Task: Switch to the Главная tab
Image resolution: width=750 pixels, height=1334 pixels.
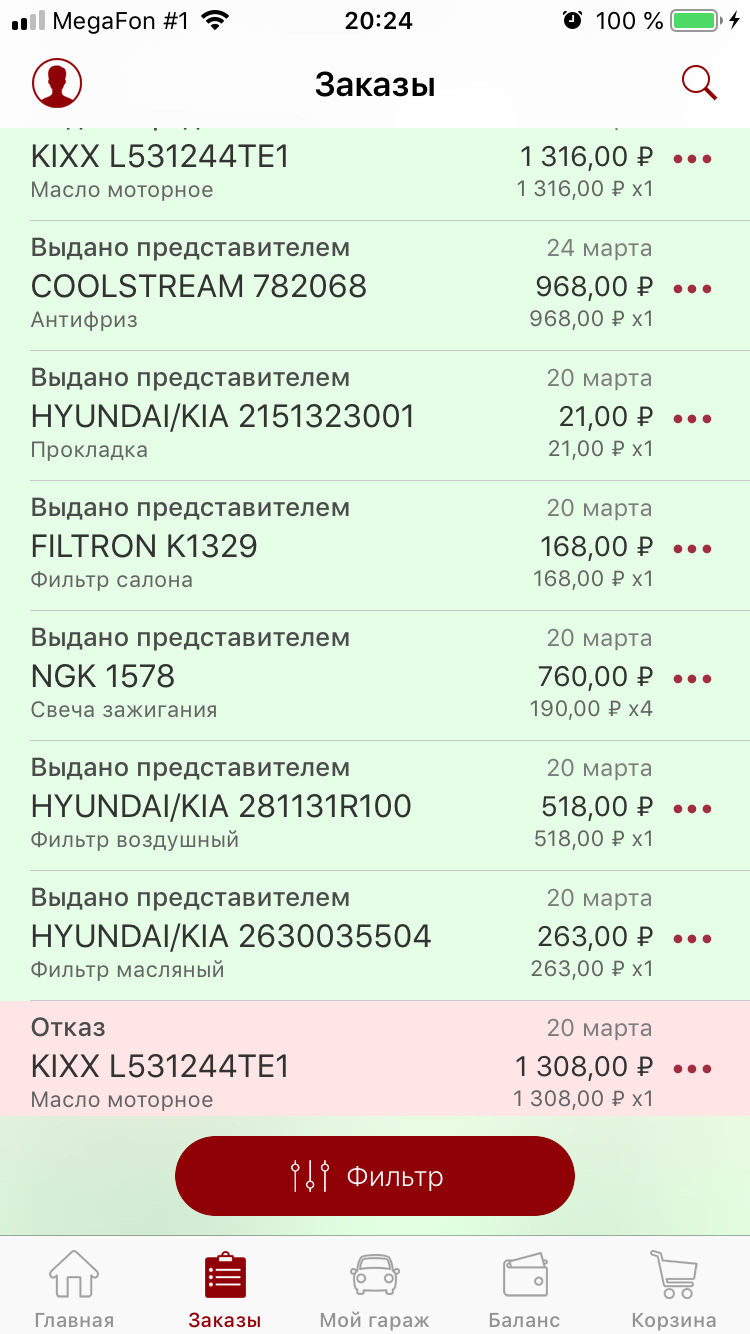Action: (x=74, y=1285)
